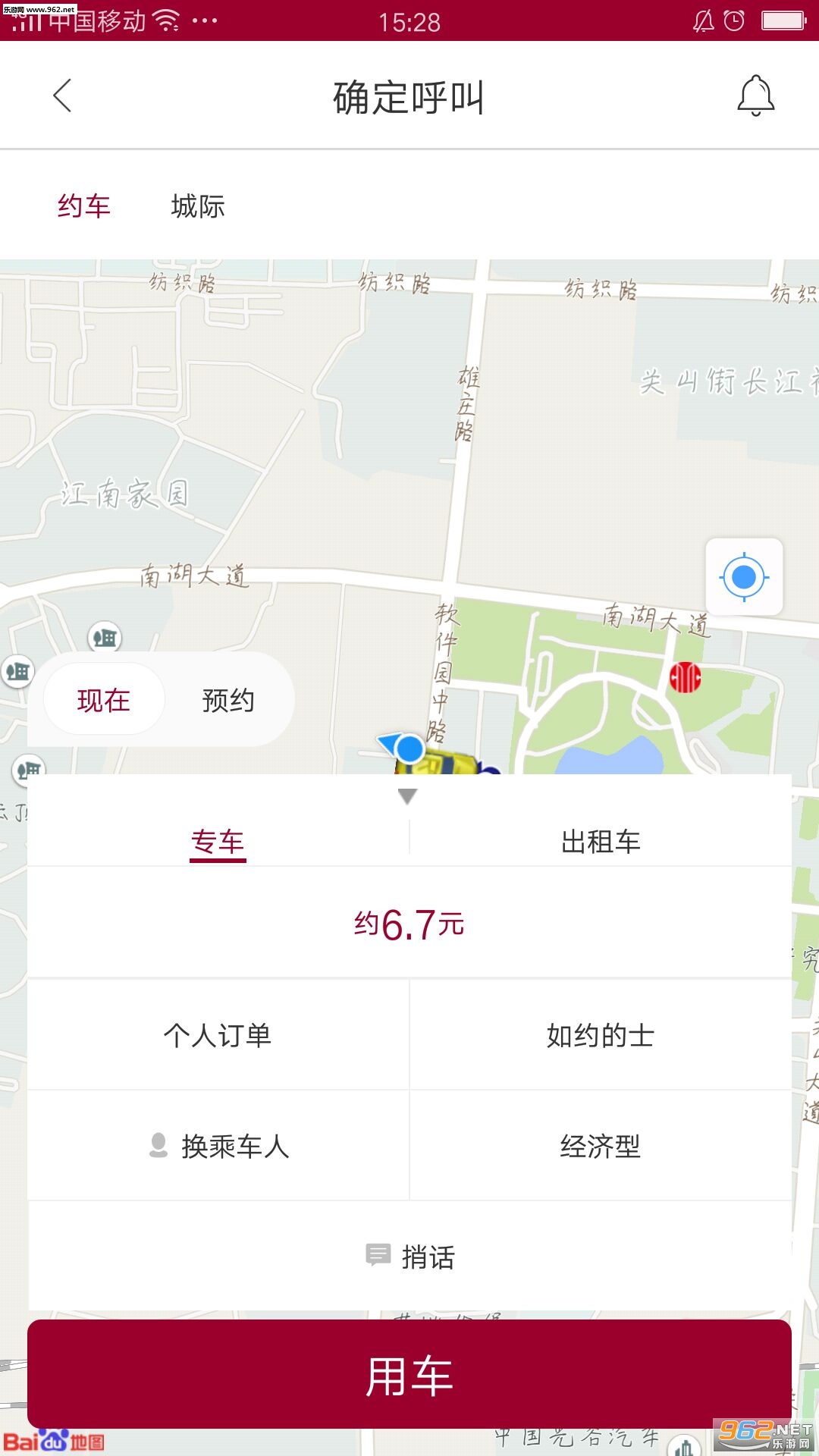Collapse the ride options panel arrow
819x1456 pixels.
pyautogui.click(x=407, y=796)
